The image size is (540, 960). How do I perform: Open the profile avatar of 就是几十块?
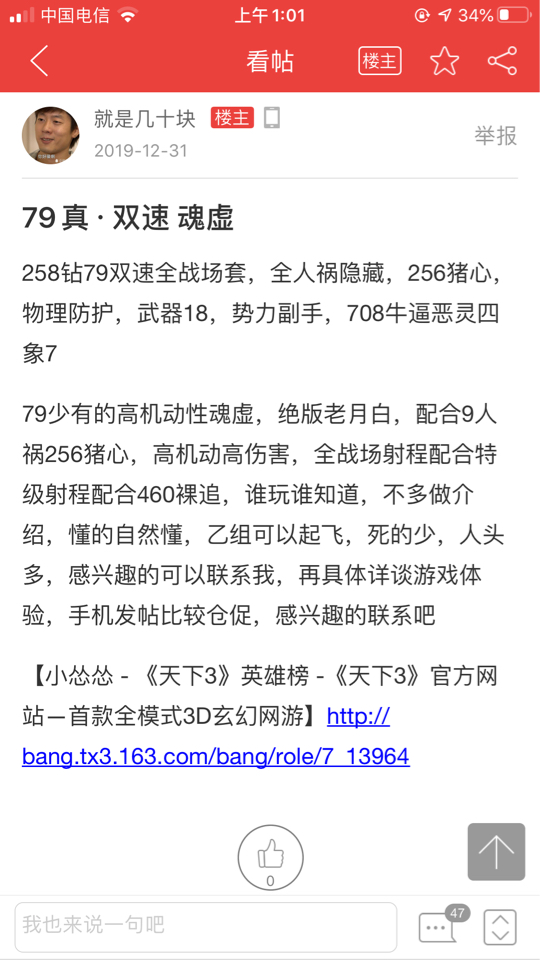(51, 135)
